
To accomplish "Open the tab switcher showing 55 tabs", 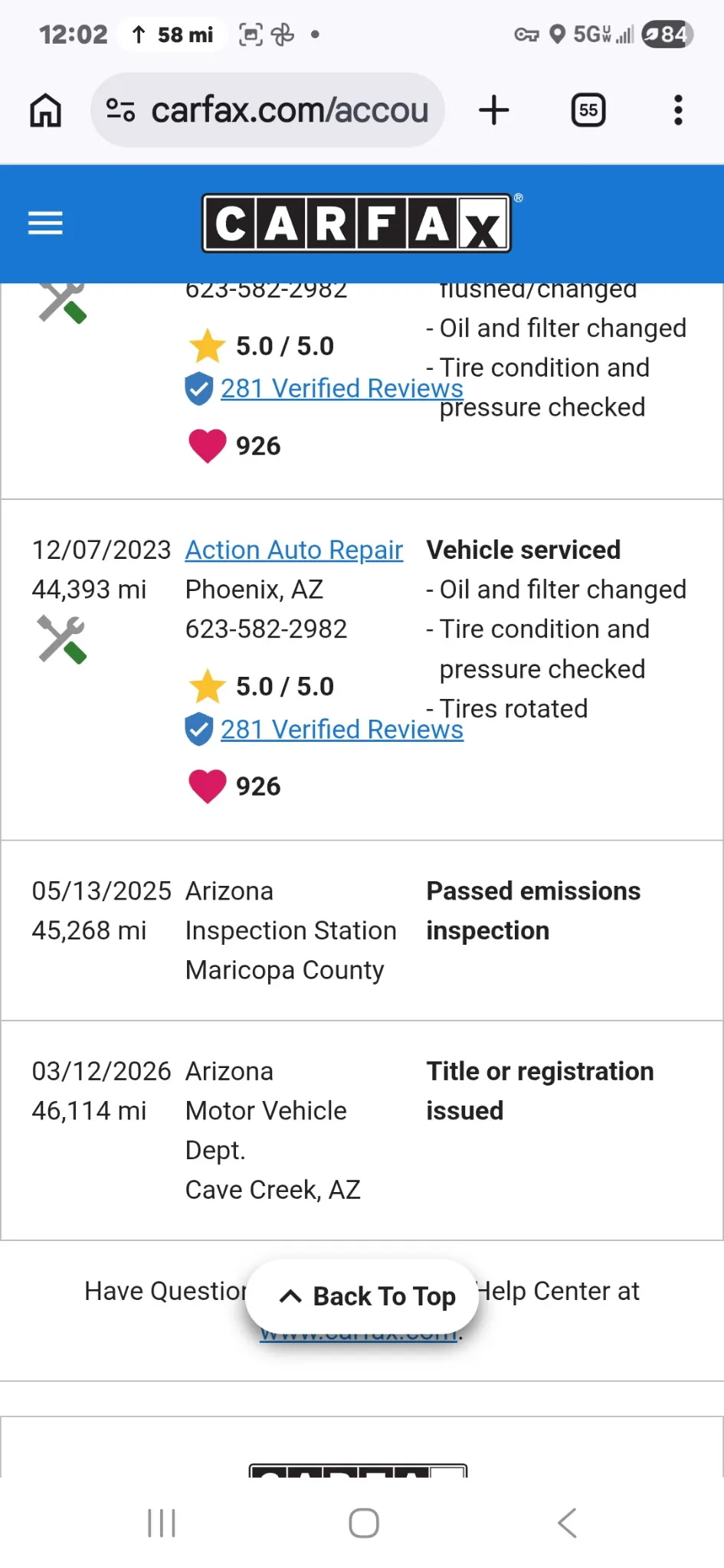I will click(588, 110).
